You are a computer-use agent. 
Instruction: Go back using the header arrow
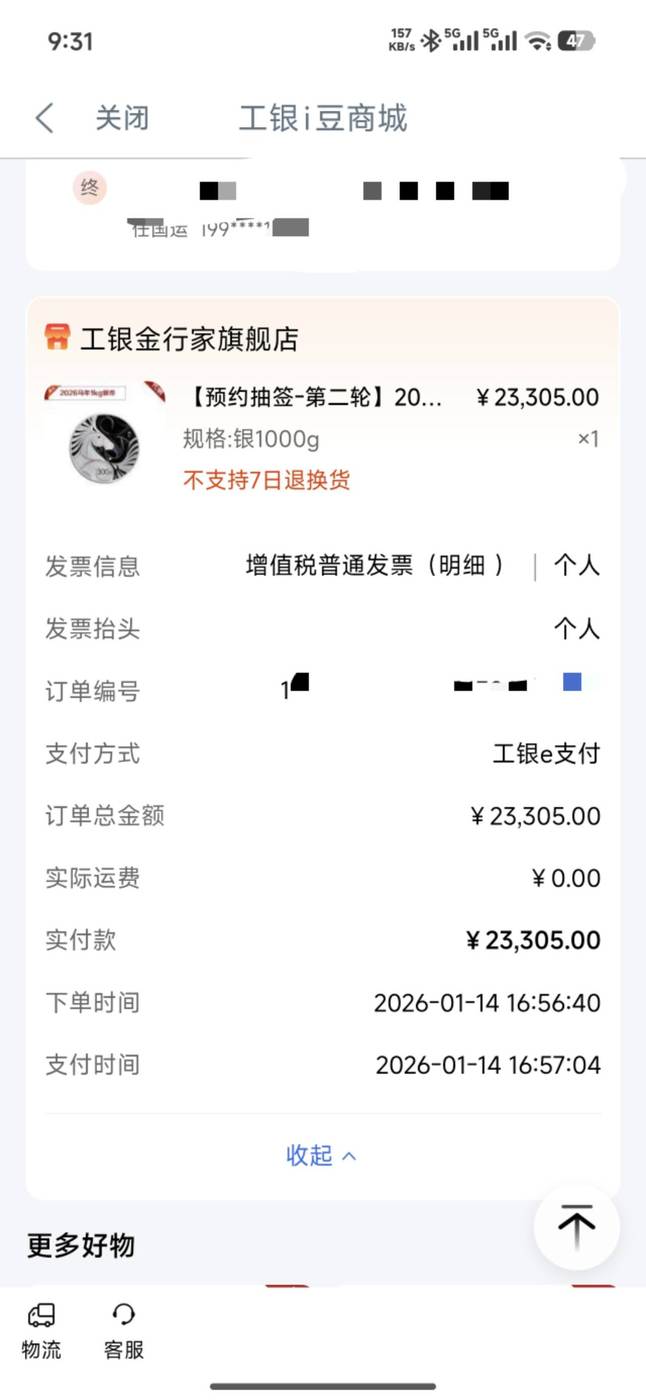[44, 118]
